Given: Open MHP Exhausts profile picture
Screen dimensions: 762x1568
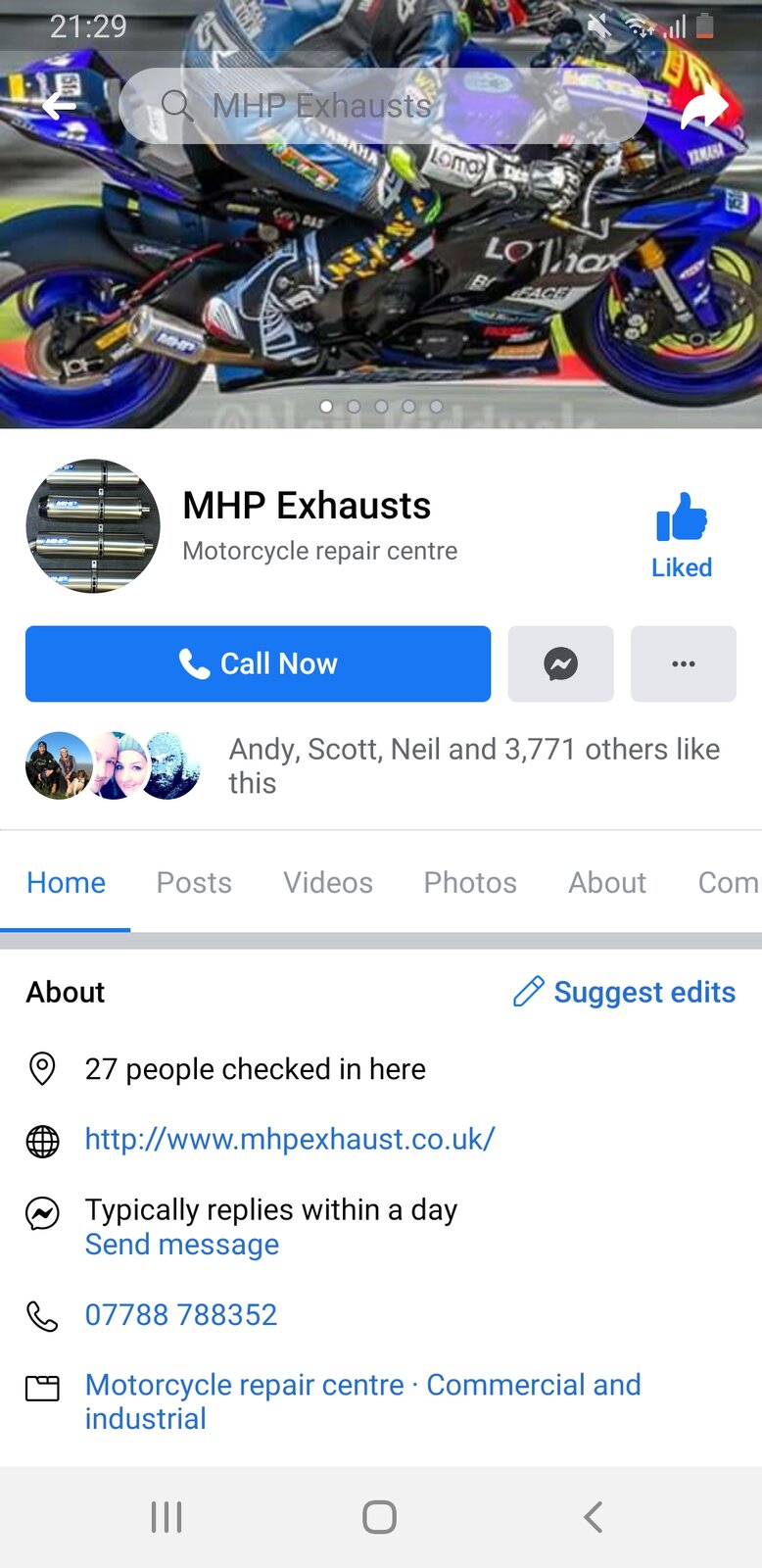Looking at the screenshot, I should (93, 526).
